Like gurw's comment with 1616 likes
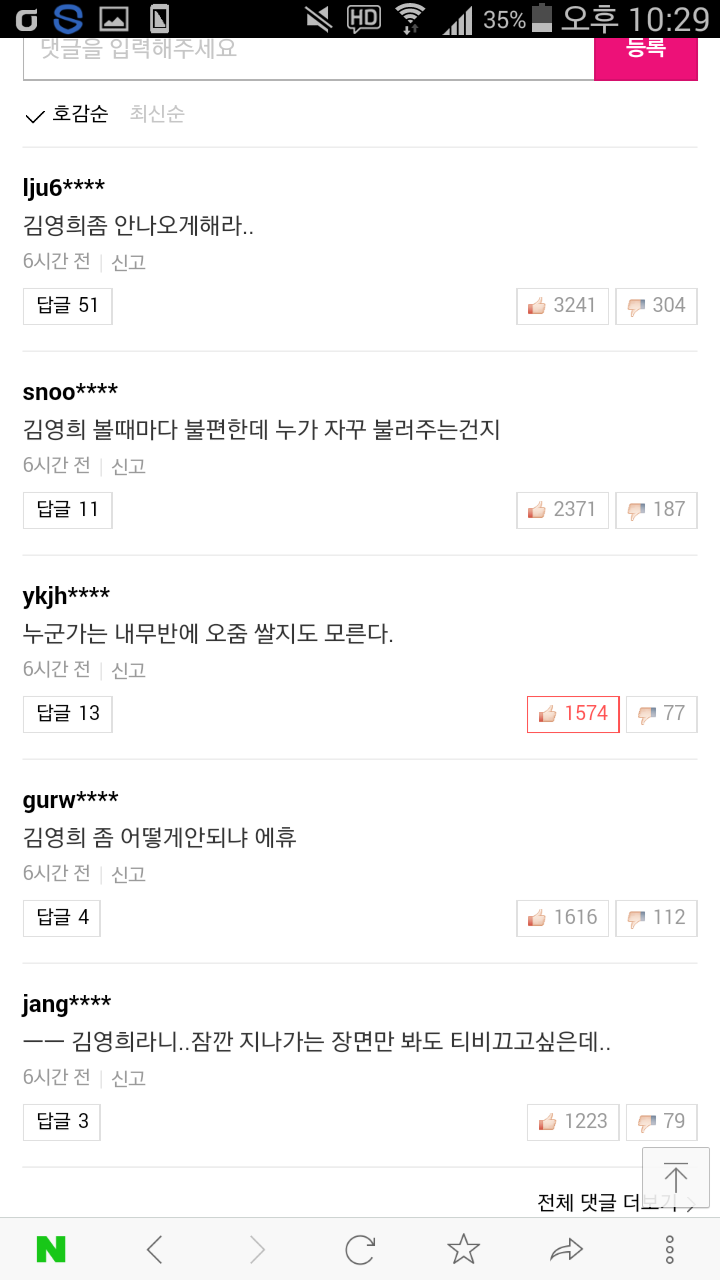720x1280 pixels. pyautogui.click(x=562, y=918)
